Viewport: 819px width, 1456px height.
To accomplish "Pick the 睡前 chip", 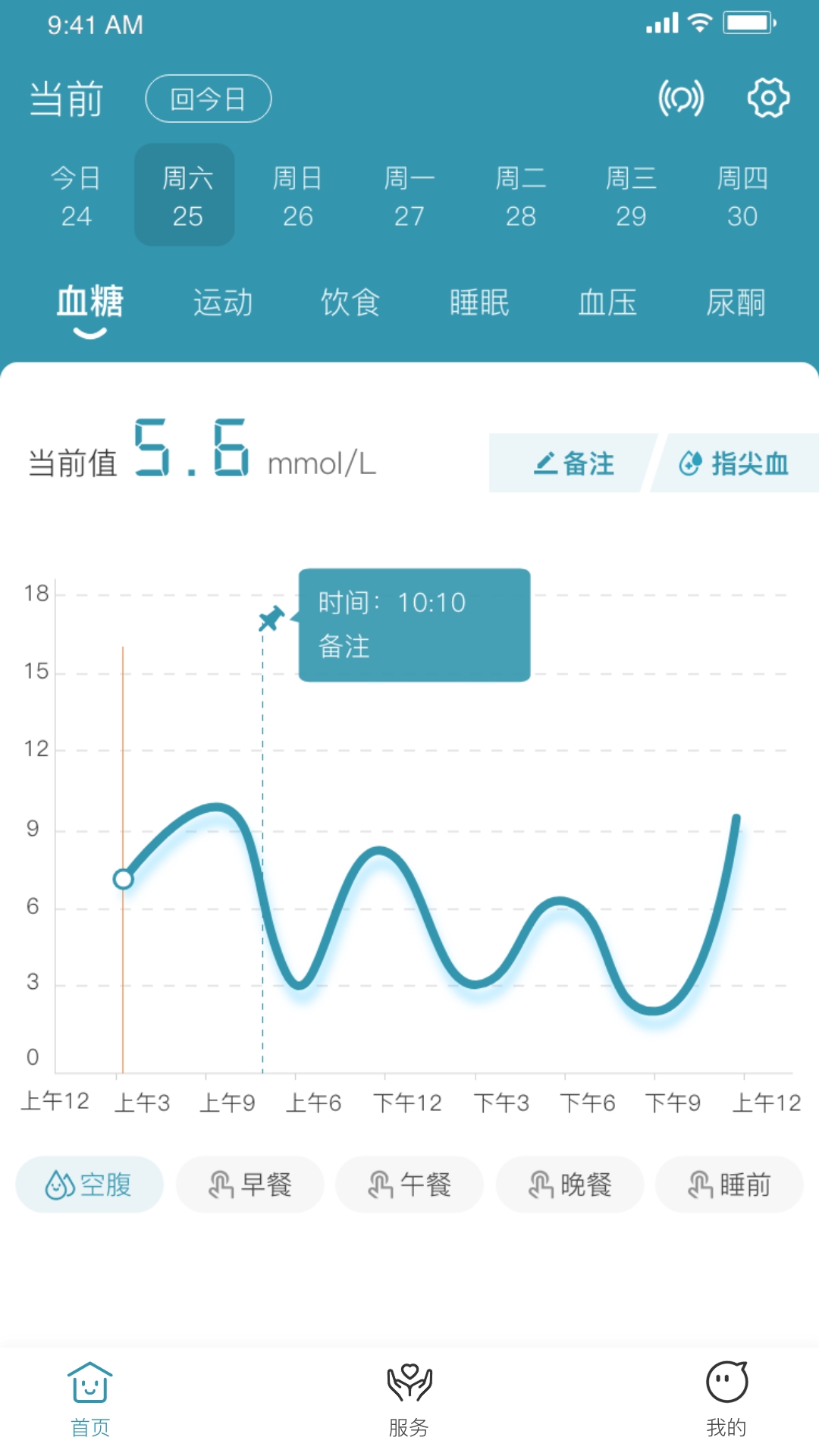I will pos(729,1185).
